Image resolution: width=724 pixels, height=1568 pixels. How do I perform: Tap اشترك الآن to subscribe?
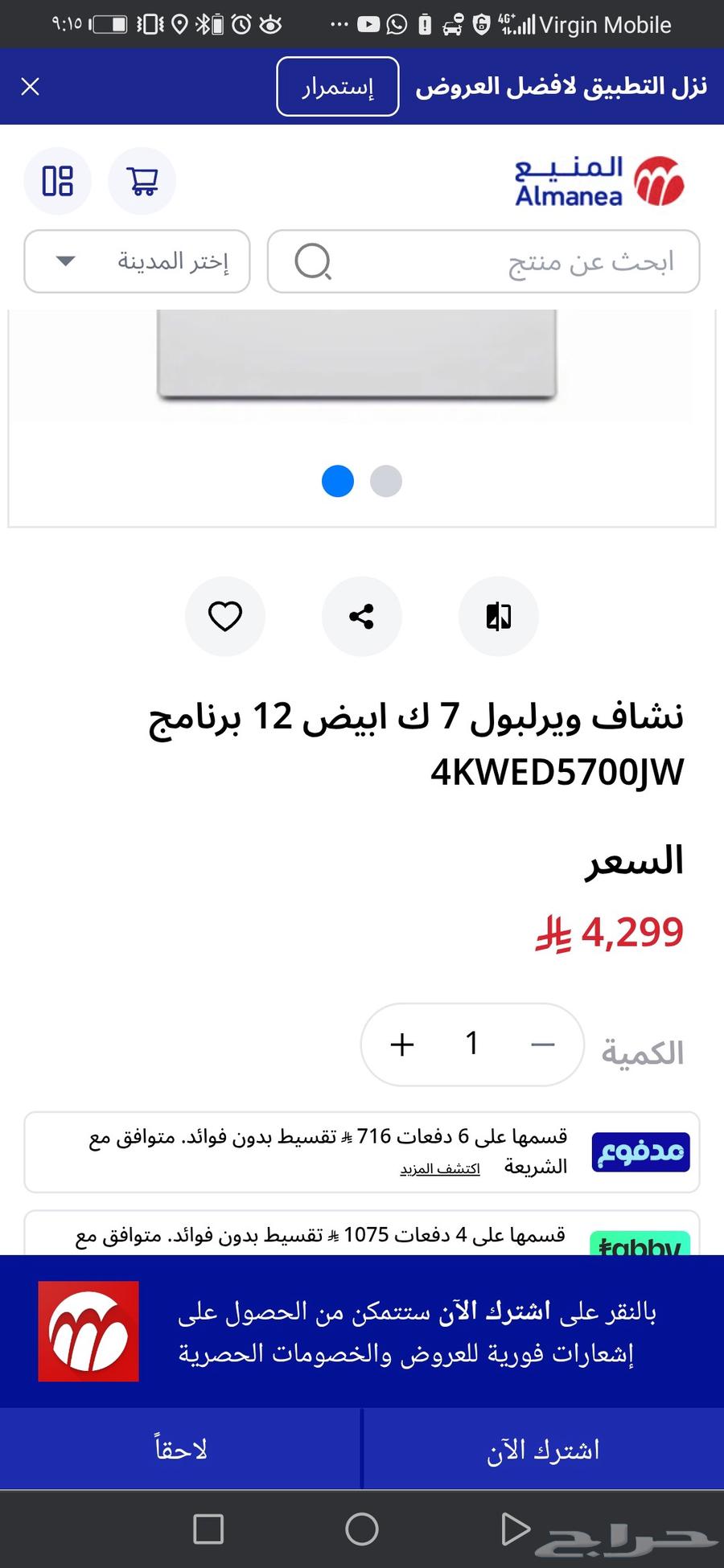(543, 1449)
